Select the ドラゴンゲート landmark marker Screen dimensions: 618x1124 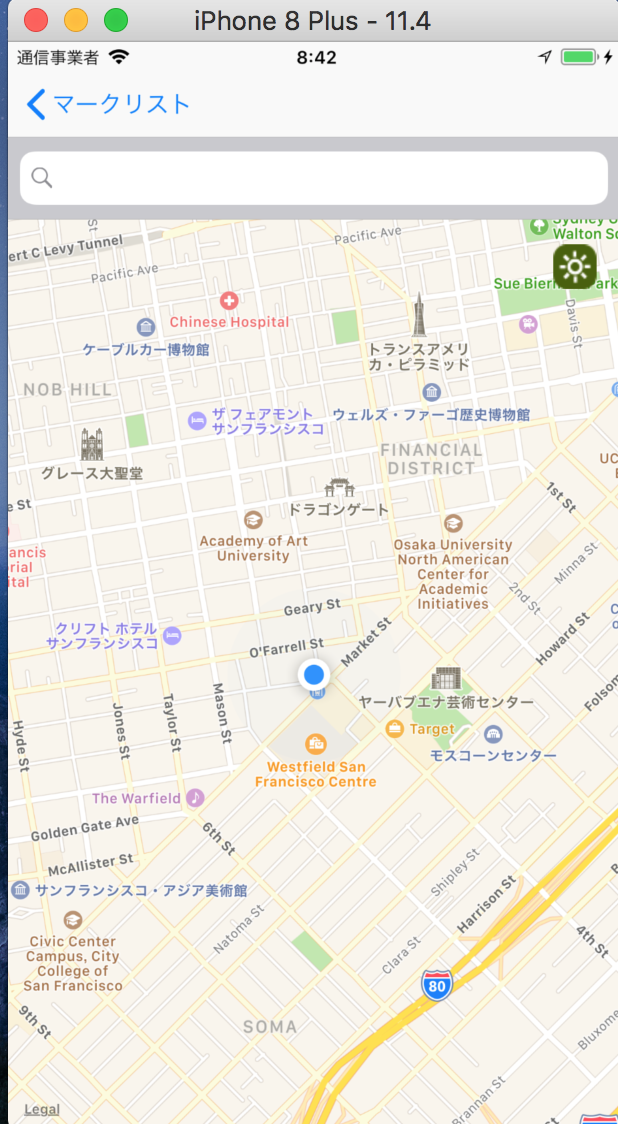(339, 488)
